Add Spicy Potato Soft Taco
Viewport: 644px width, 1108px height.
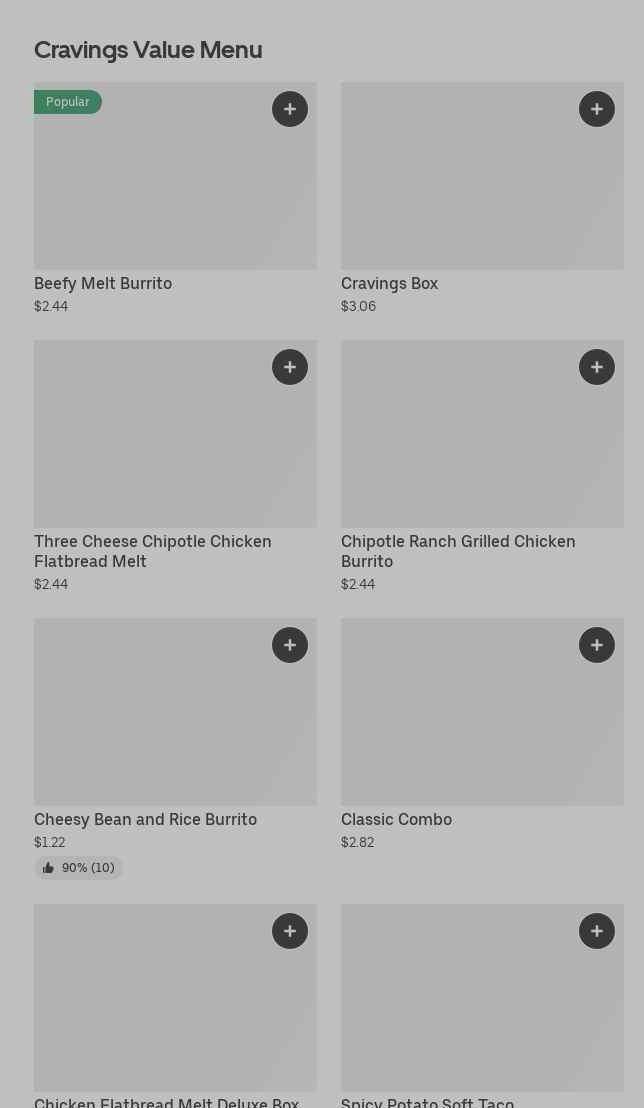click(597, 931)
